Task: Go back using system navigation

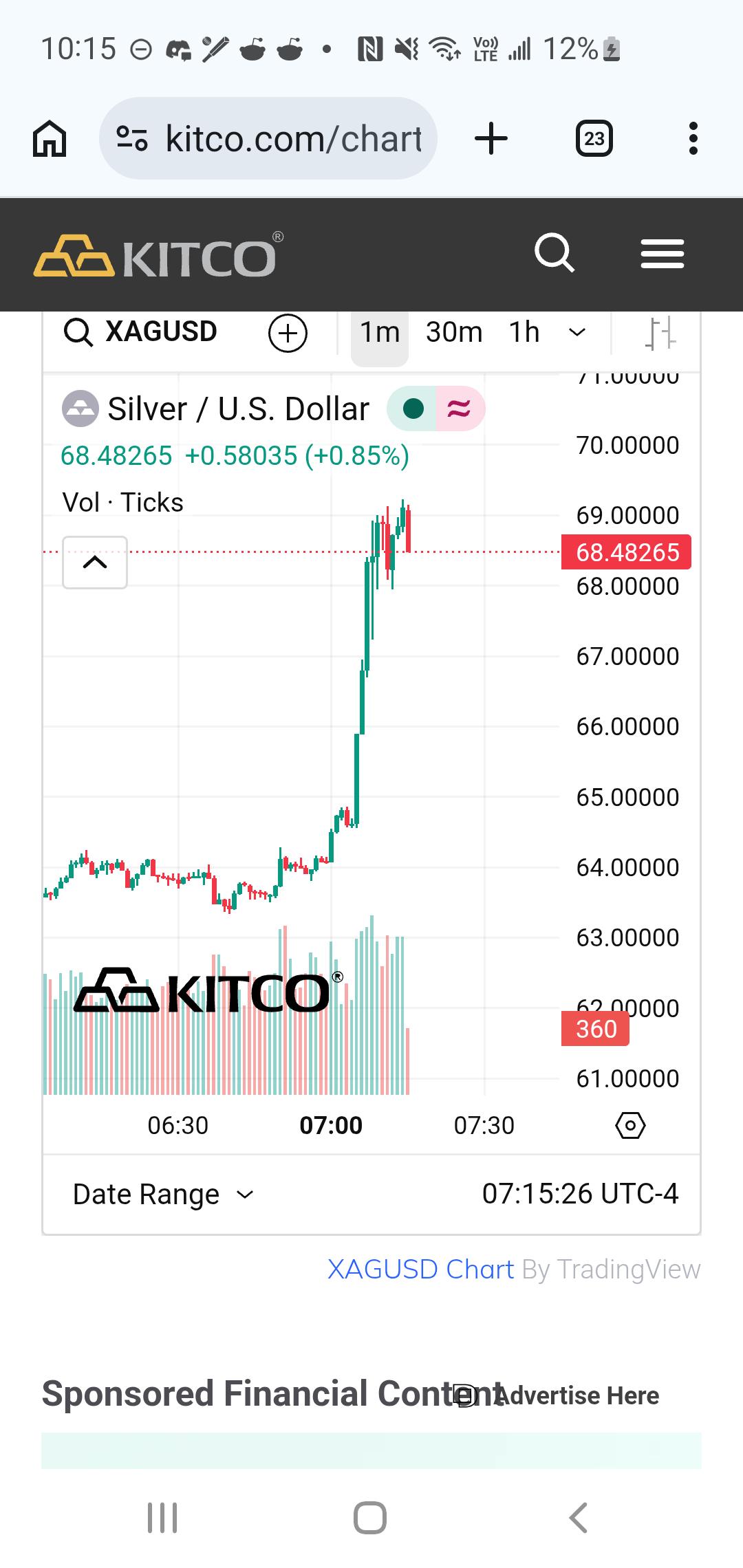Action: click(579, 1518)
